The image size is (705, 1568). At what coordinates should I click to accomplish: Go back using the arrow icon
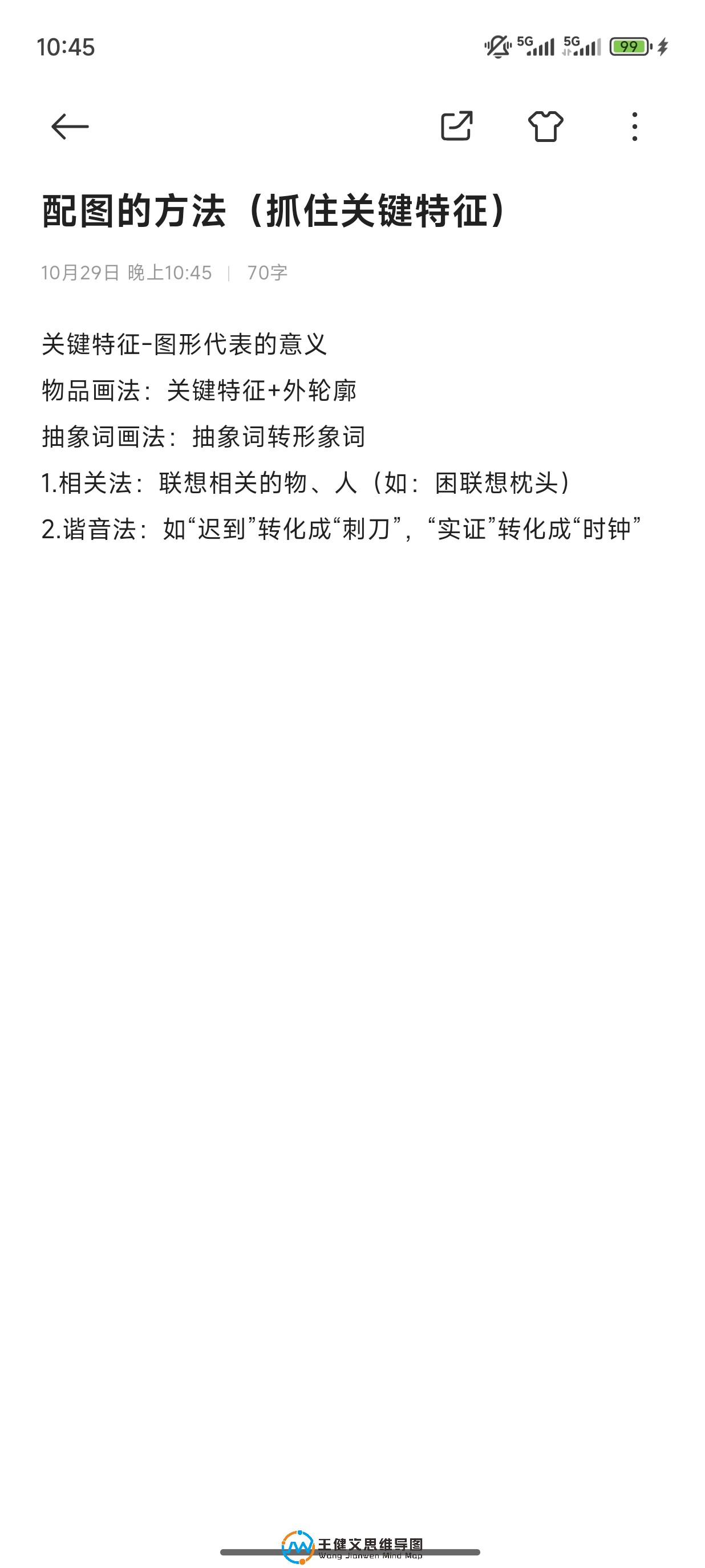pyautogui.click(x=70, y=127)
